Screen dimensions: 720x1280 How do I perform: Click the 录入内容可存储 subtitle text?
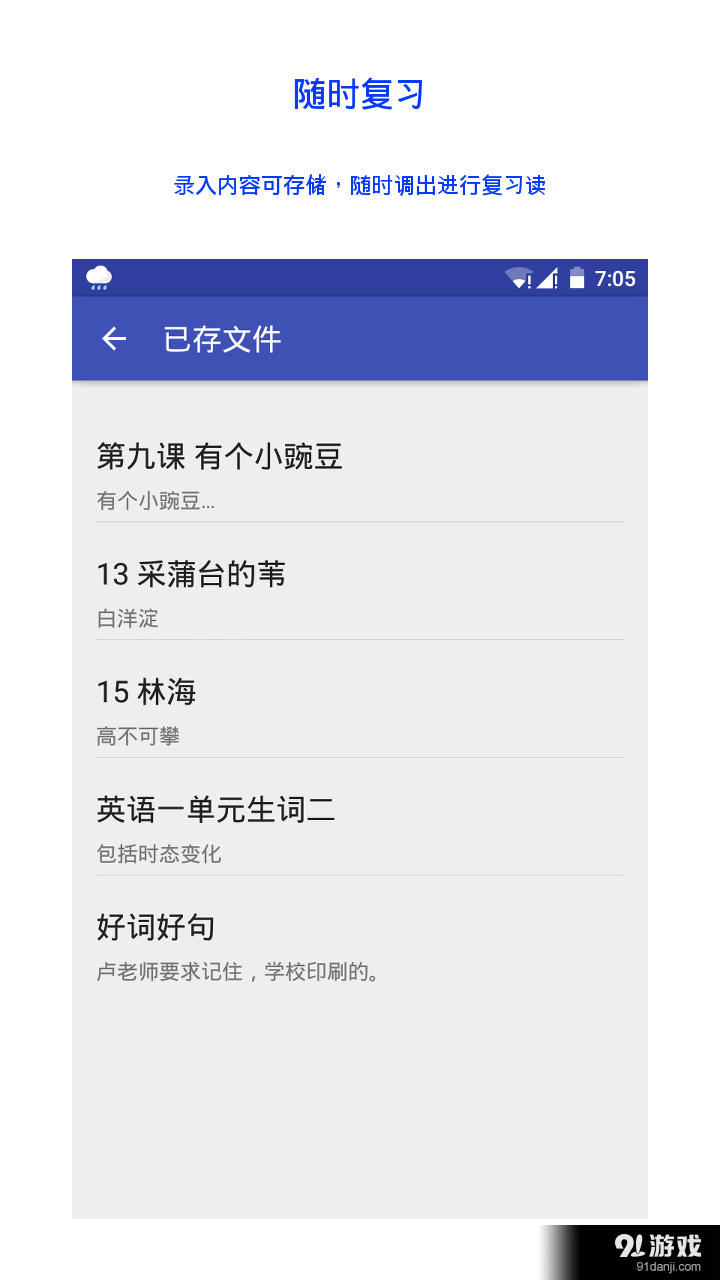pyautogui.click(x=359, y=186)
